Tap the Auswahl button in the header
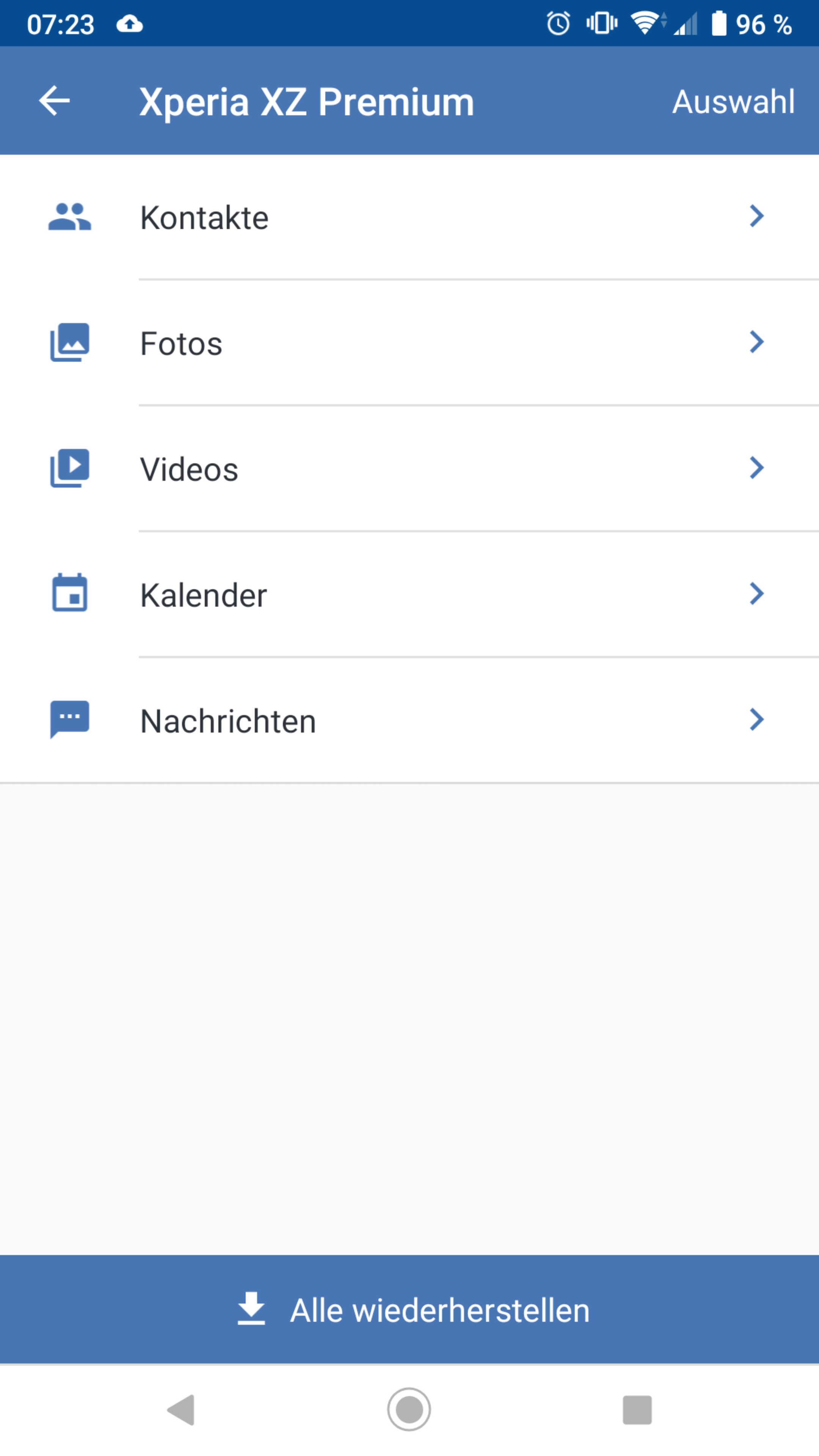The height and width of the screenshot is (1456, 819). point(733,102)
